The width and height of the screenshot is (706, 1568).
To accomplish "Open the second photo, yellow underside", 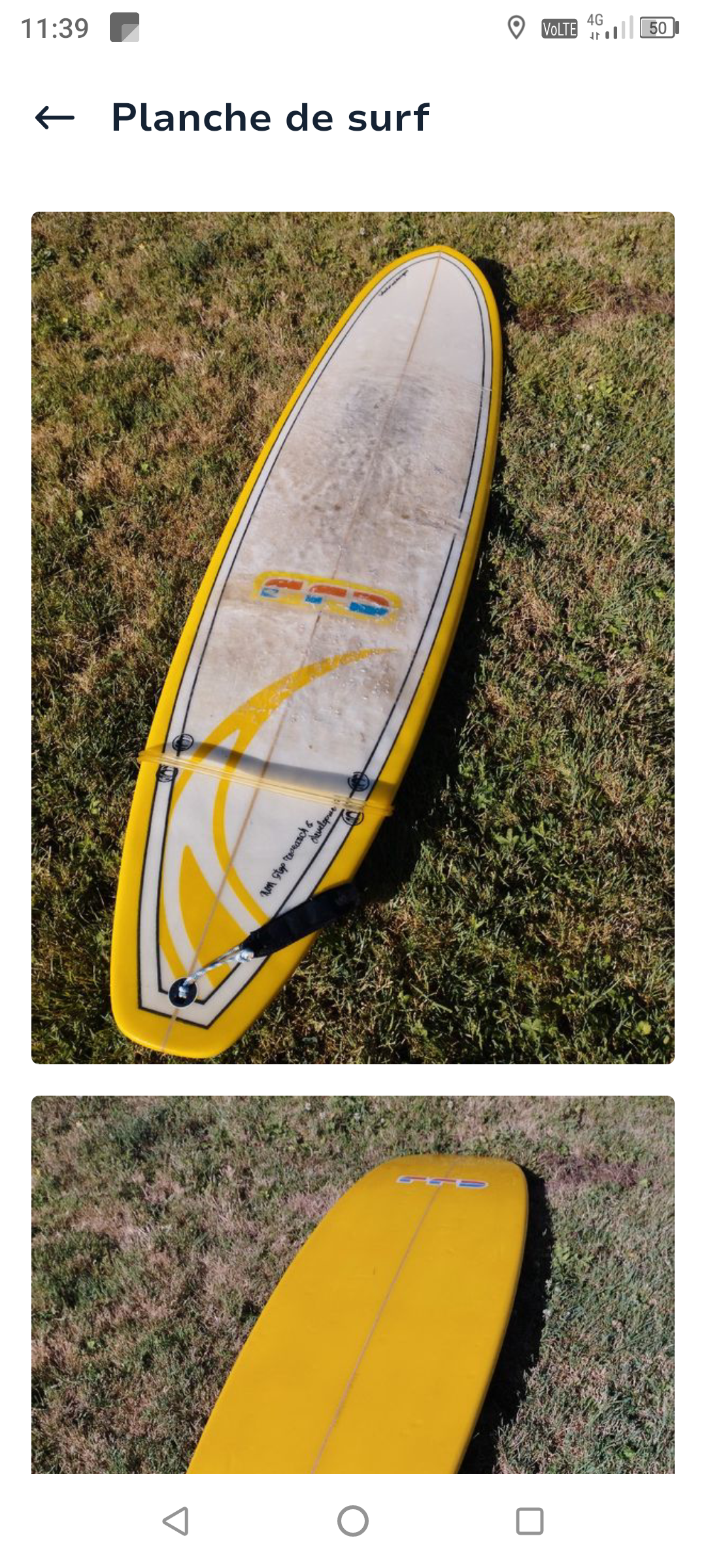I will click(x=353, y=1284).
